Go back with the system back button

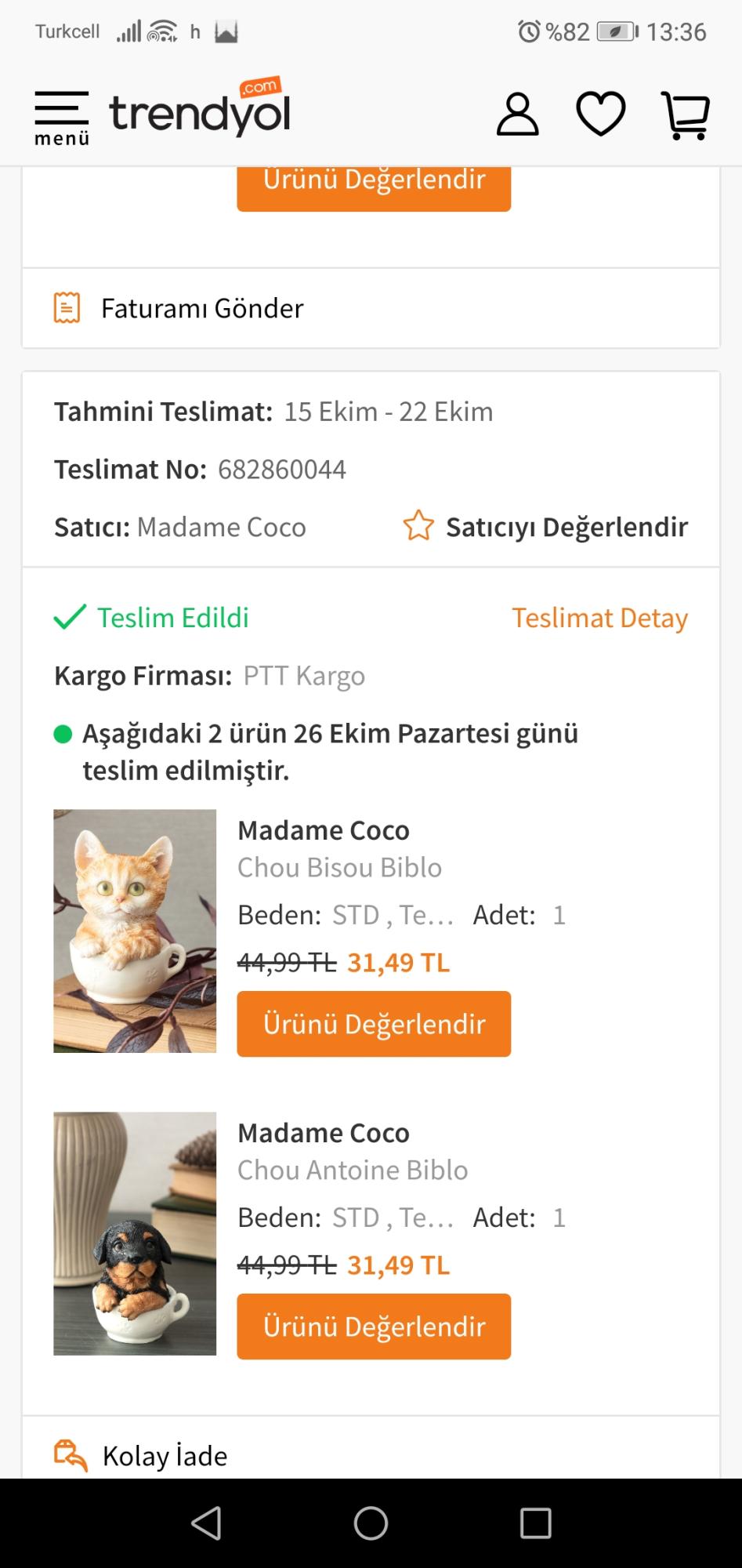(x=206, y=1523)
